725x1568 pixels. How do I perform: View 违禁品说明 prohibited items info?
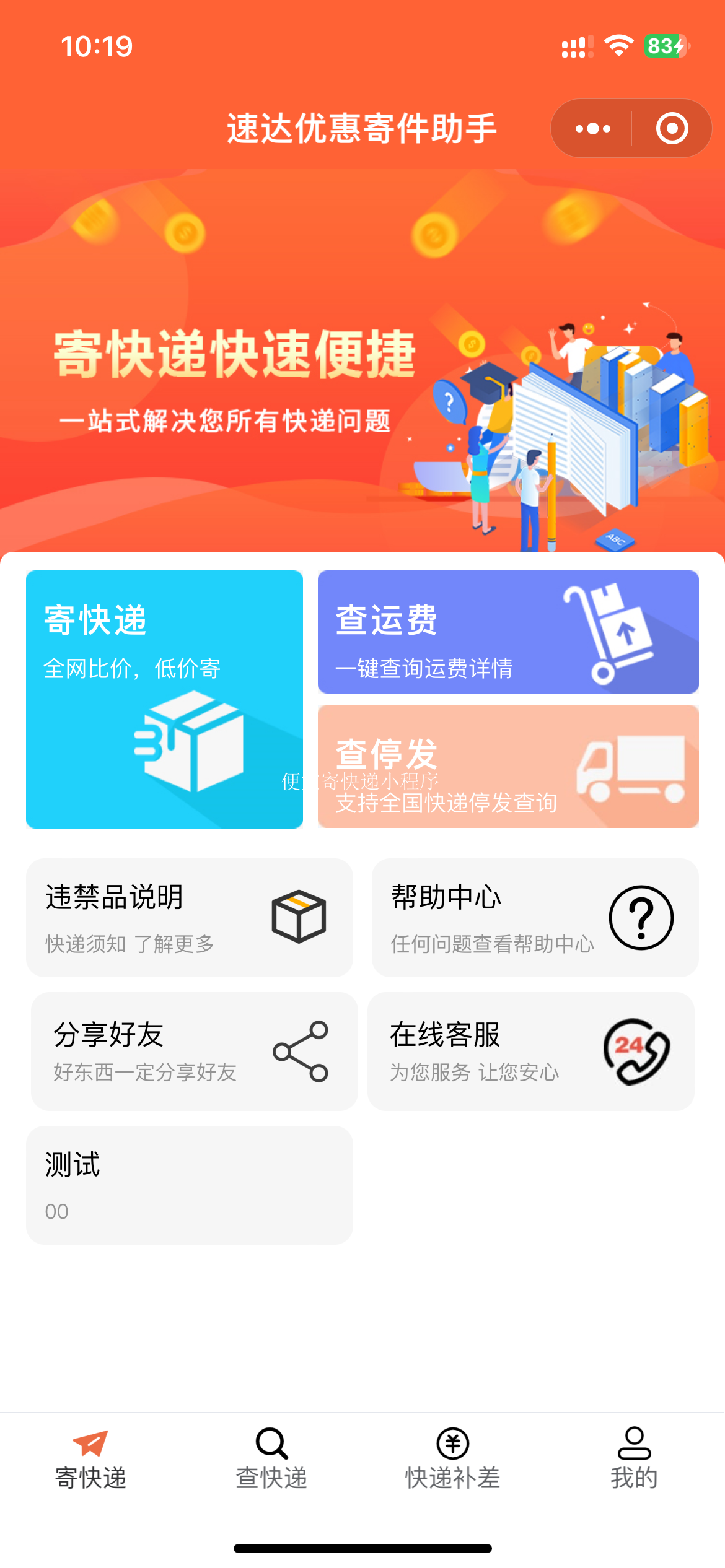189,917
